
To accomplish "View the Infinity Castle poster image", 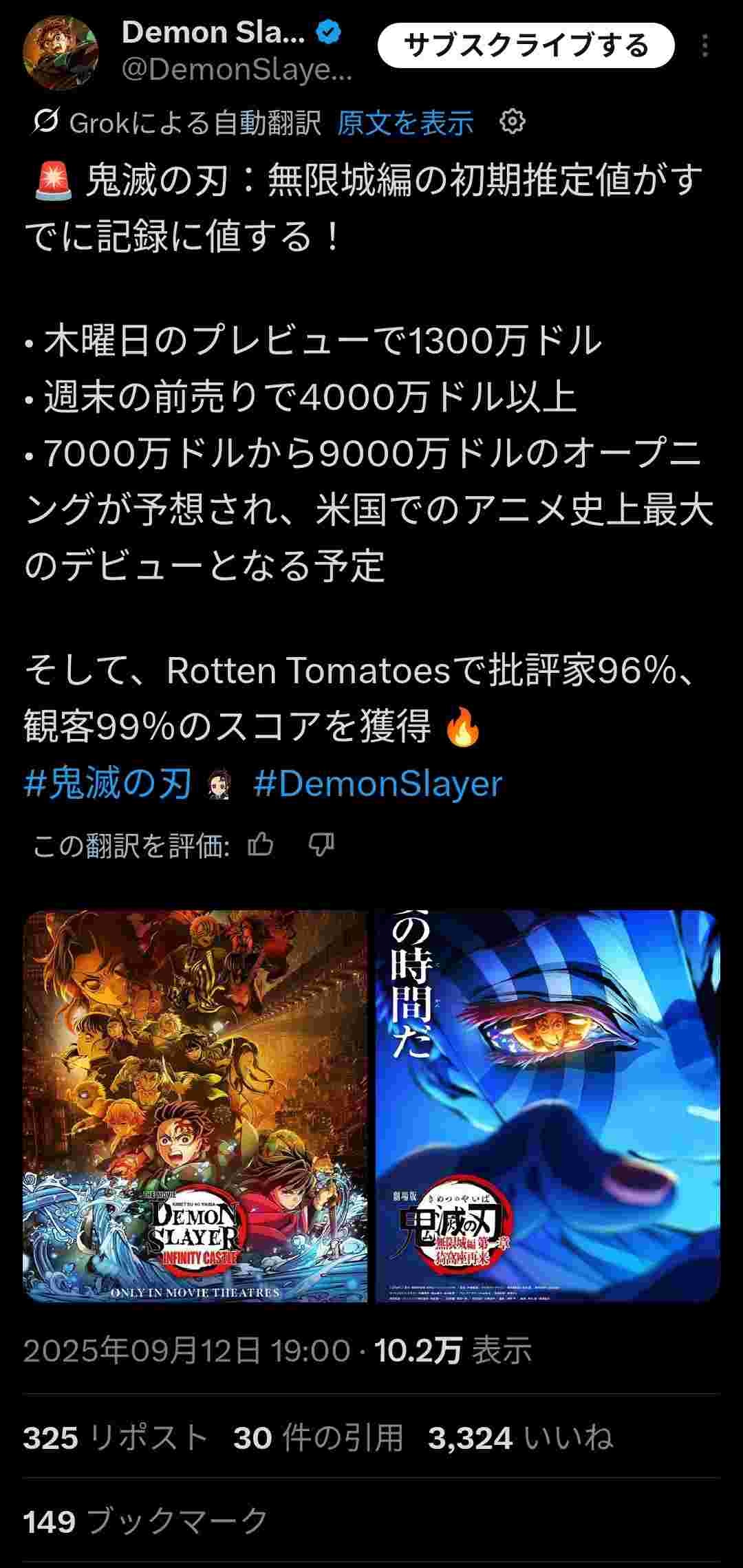I will pos(195,1106).
